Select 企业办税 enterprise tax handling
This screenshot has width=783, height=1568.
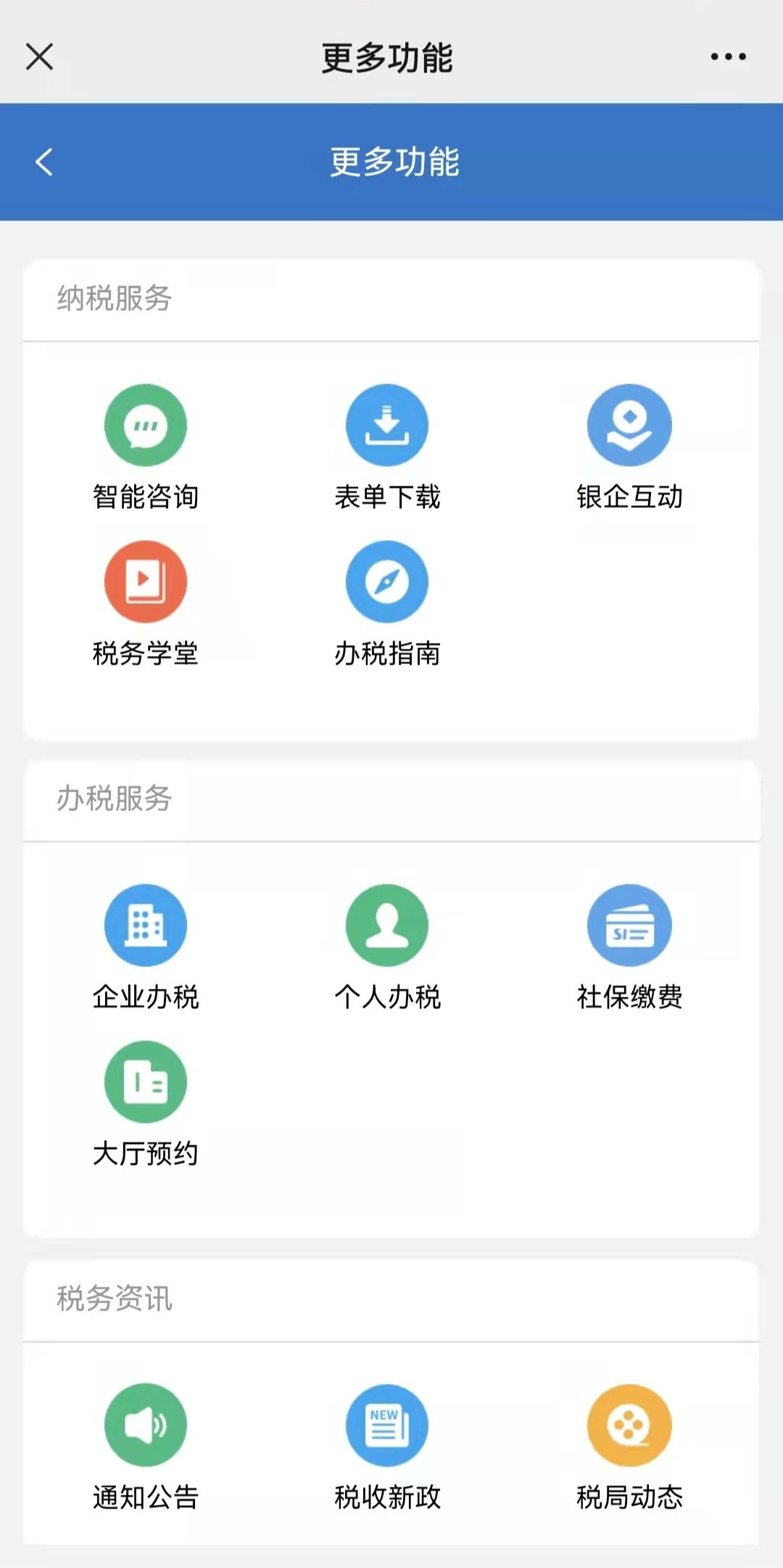click(x=146, y=947)
